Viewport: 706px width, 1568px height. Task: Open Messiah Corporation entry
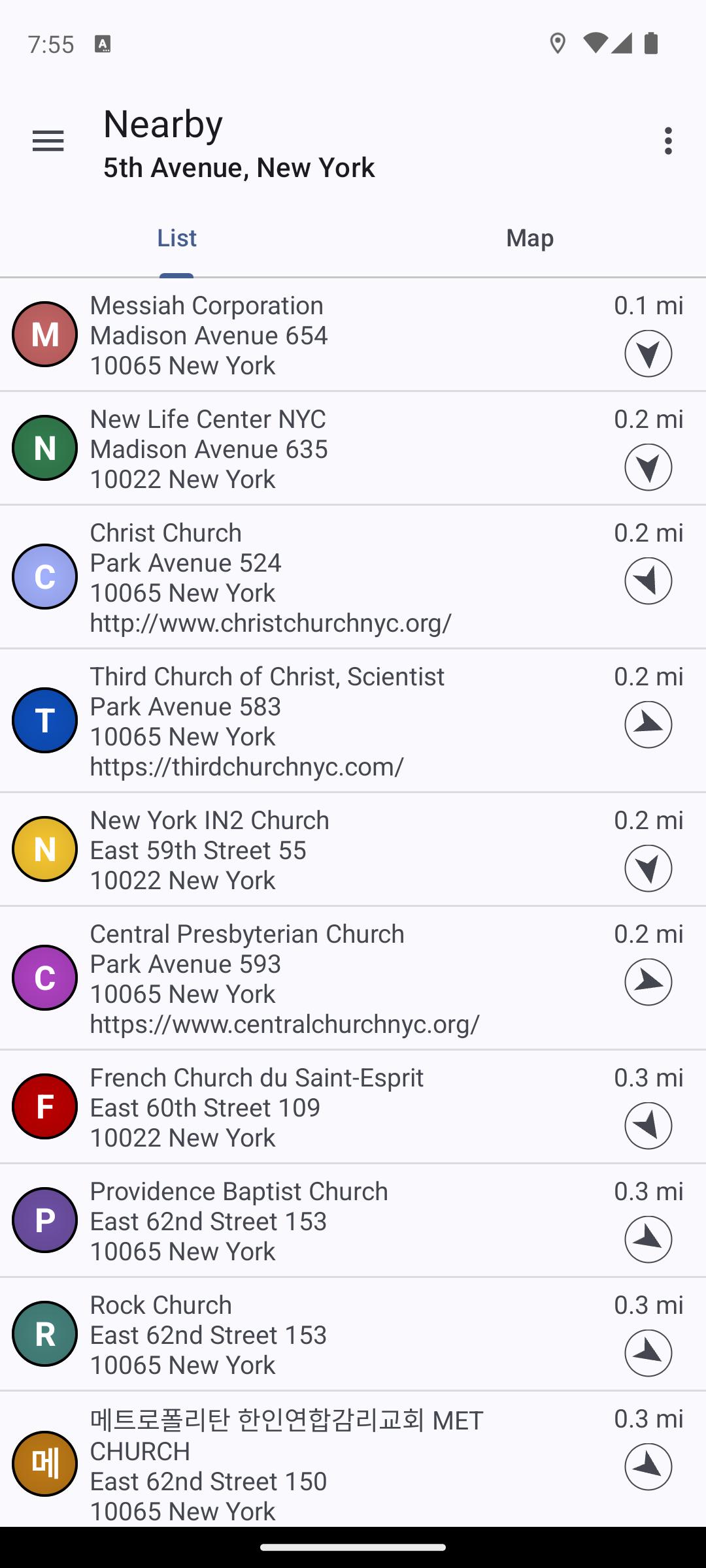tap(294, 335)
